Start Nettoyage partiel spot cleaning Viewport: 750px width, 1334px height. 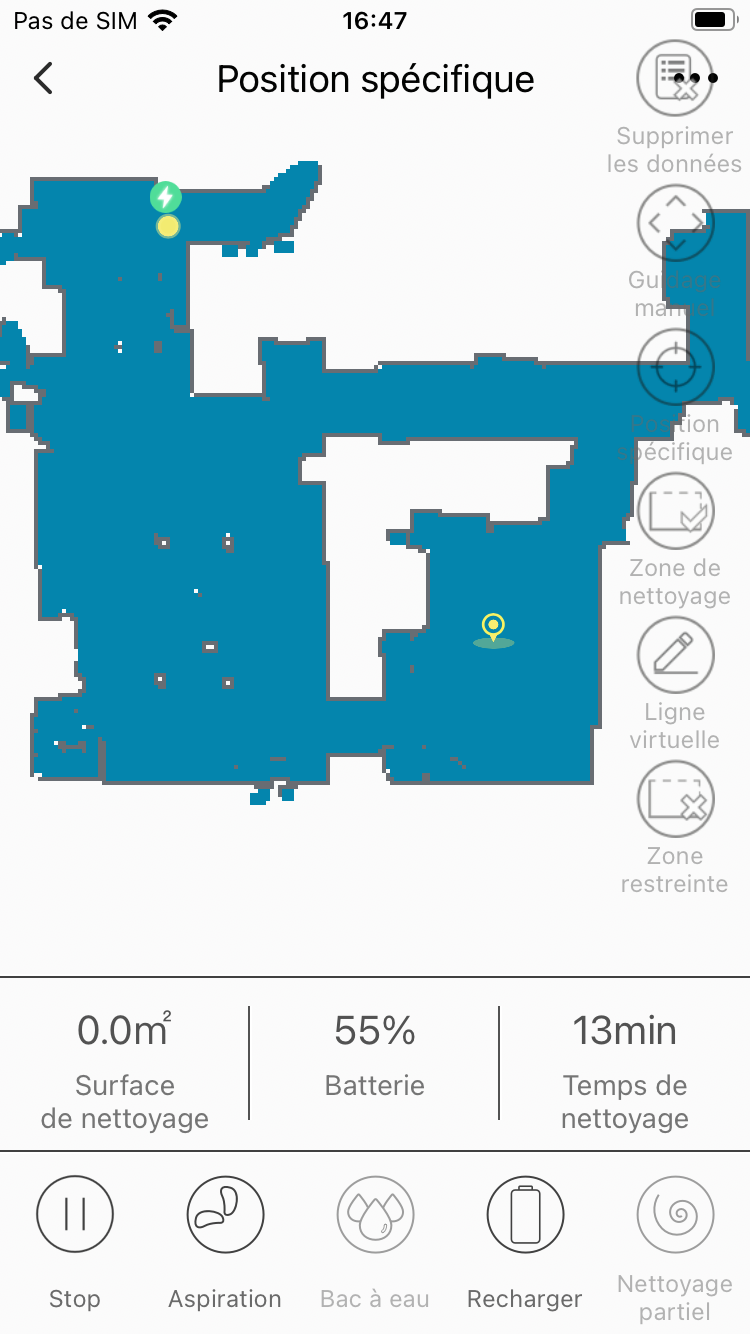coord(675,1214)
